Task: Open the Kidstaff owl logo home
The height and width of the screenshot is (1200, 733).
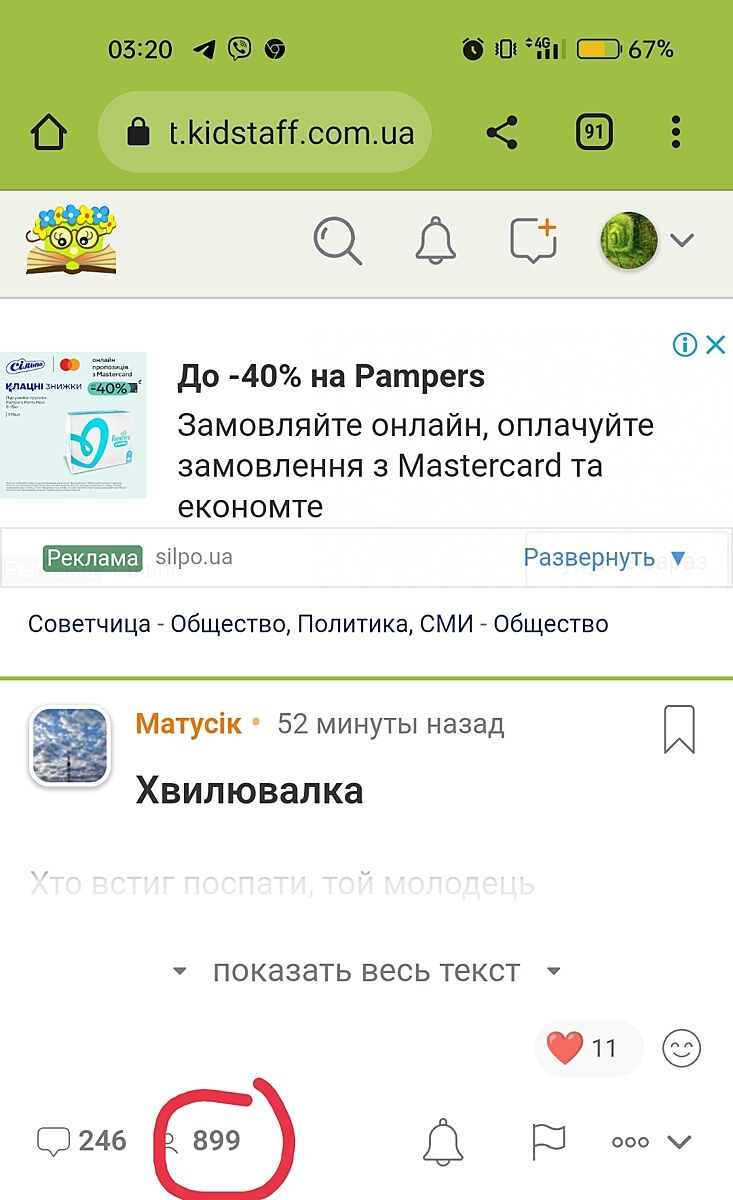Action: [70, 240]
